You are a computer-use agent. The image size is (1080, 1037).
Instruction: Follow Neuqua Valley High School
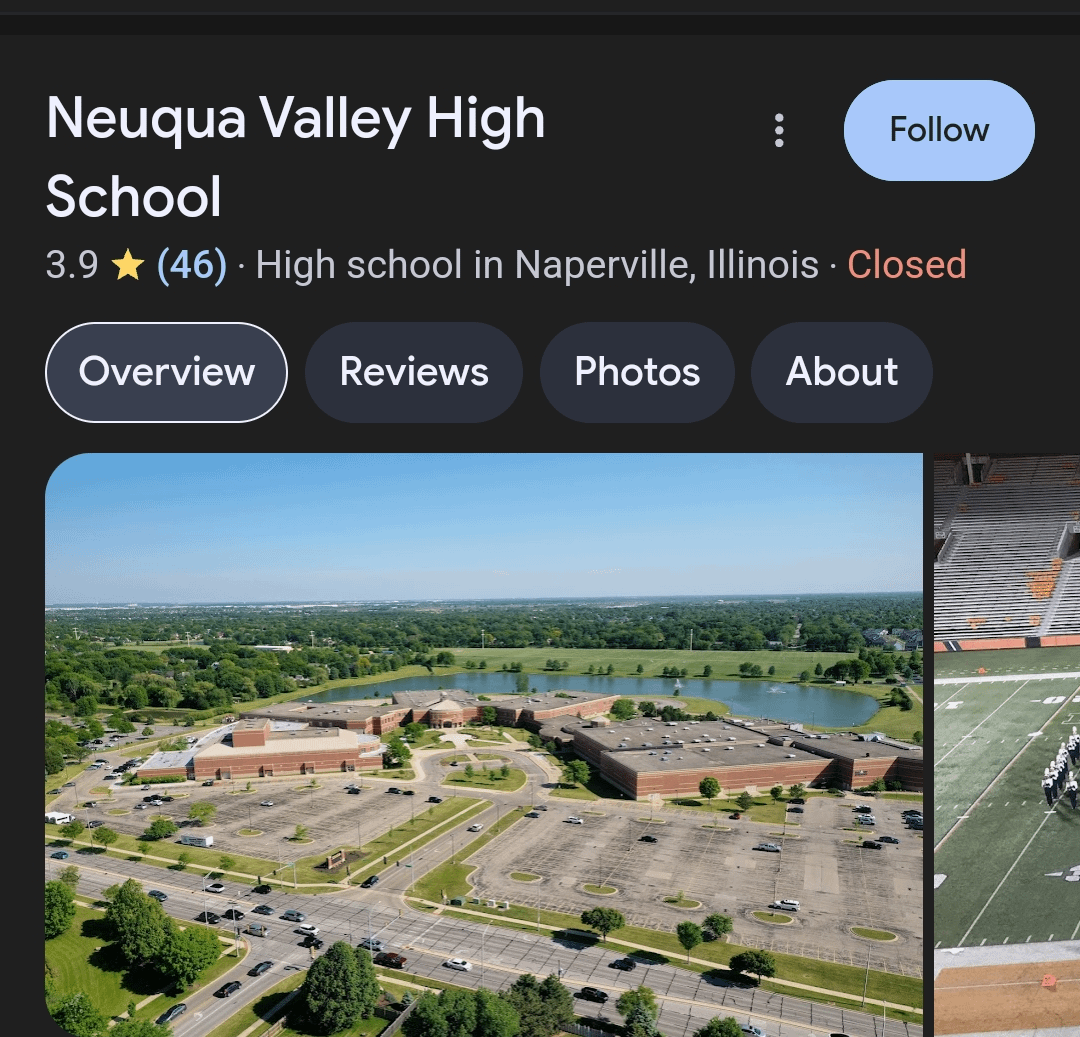pyautogui.click(x=939, y=131)
